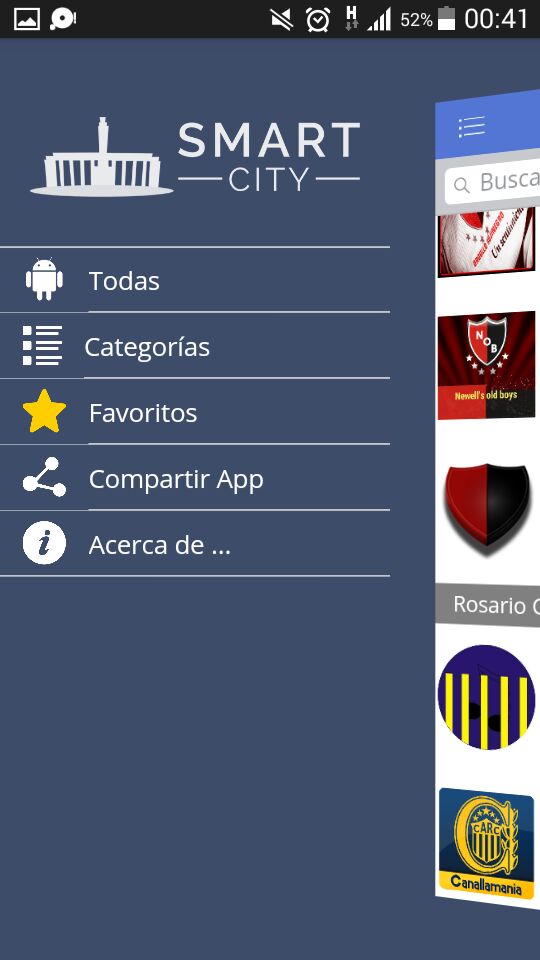
Task: Select Compartir App
Action: [195, 478]
